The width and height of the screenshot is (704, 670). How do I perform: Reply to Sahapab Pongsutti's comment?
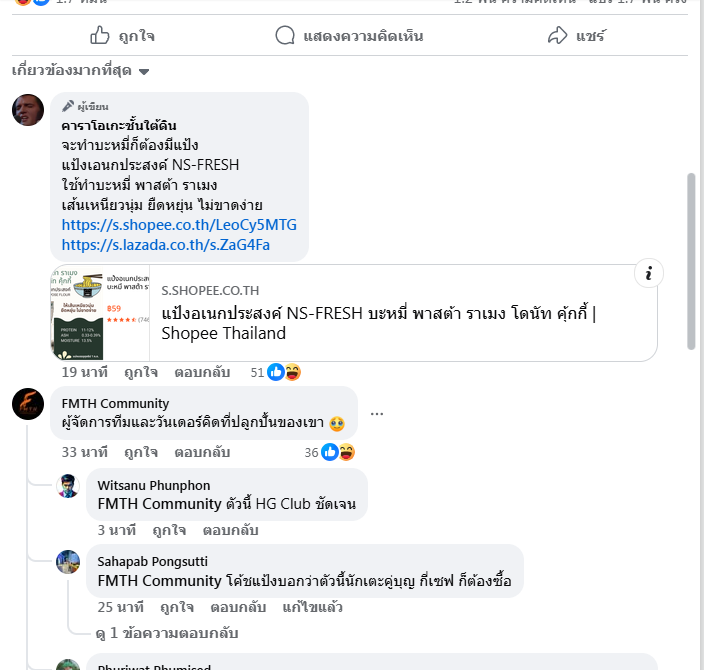tap(238, 607)
